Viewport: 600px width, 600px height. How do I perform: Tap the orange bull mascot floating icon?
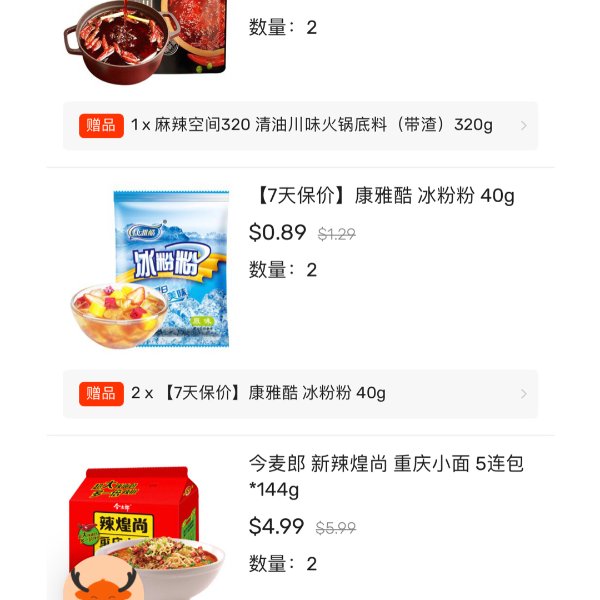pyautogui.click(x=97, y=580)
